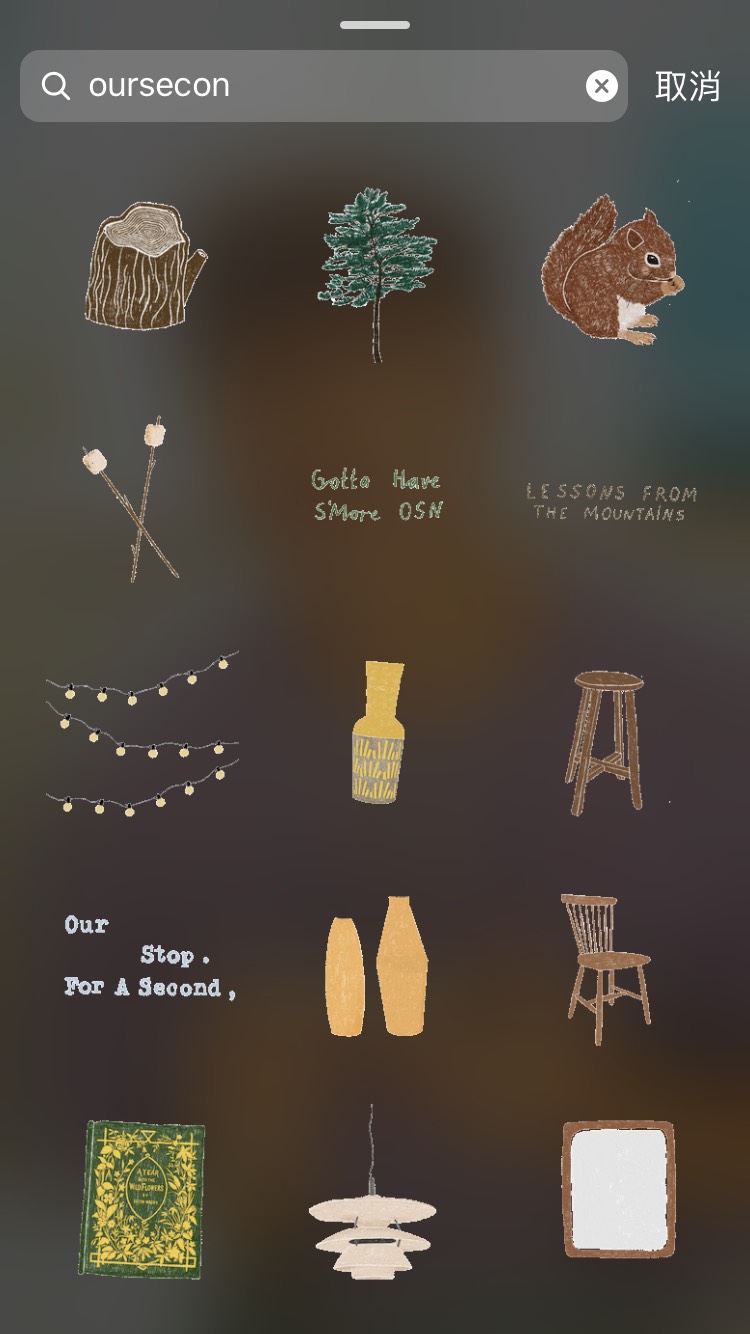The height and width of the screenshot is (1334, 750).
Task: Add the string lights sticker
Action: click(x=142, y=732)
